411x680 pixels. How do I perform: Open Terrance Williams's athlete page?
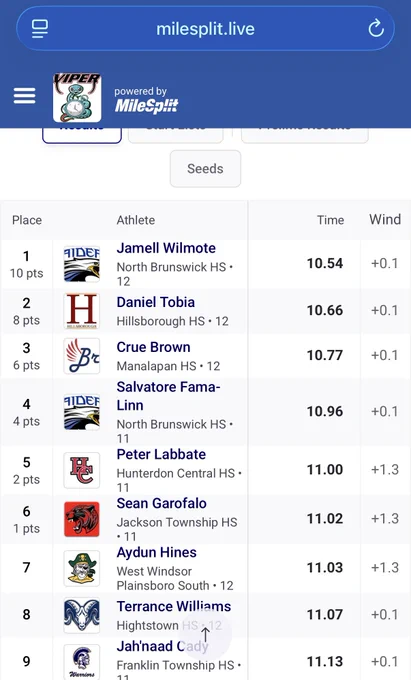tap(173, 606)
